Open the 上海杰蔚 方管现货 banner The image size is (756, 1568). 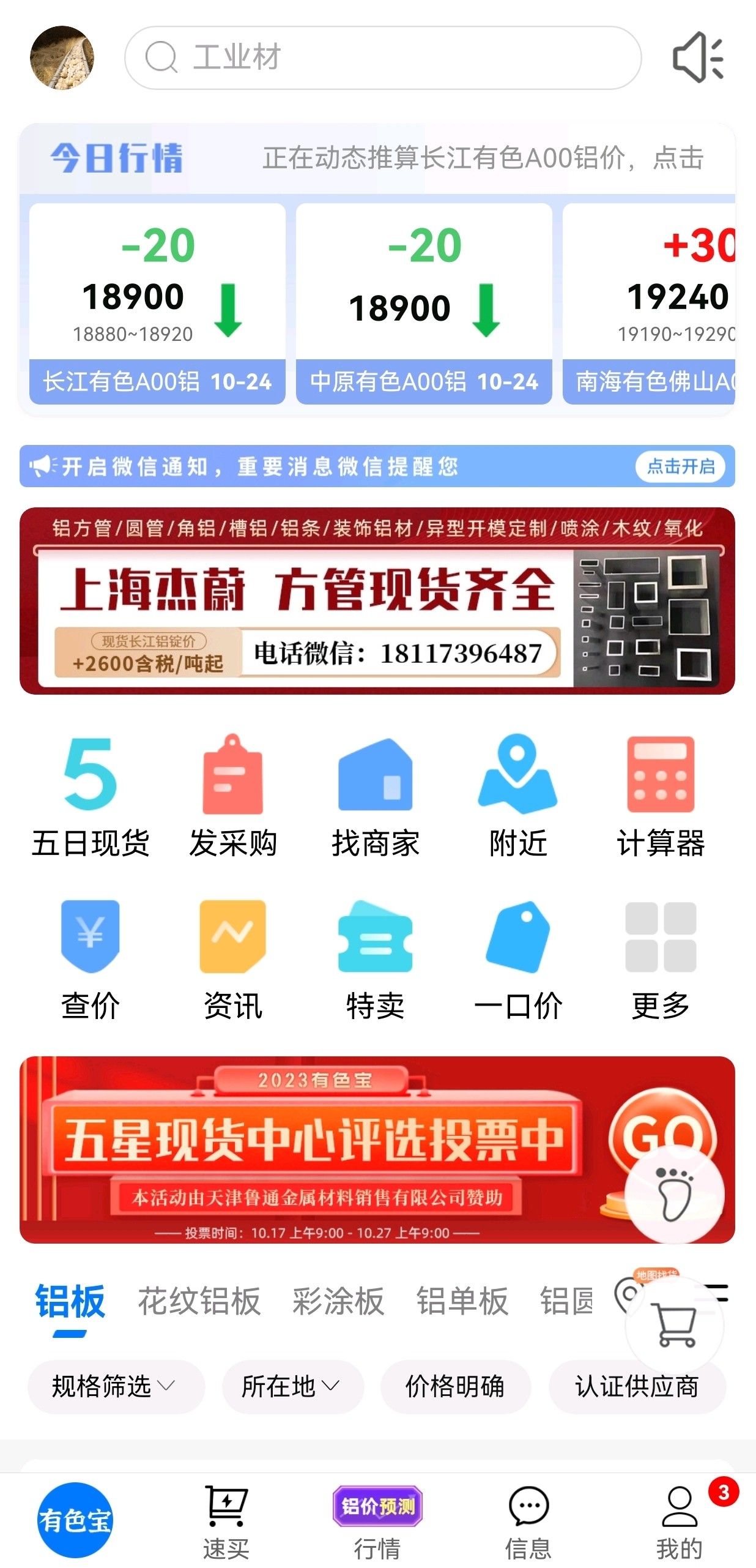(377, 600)
